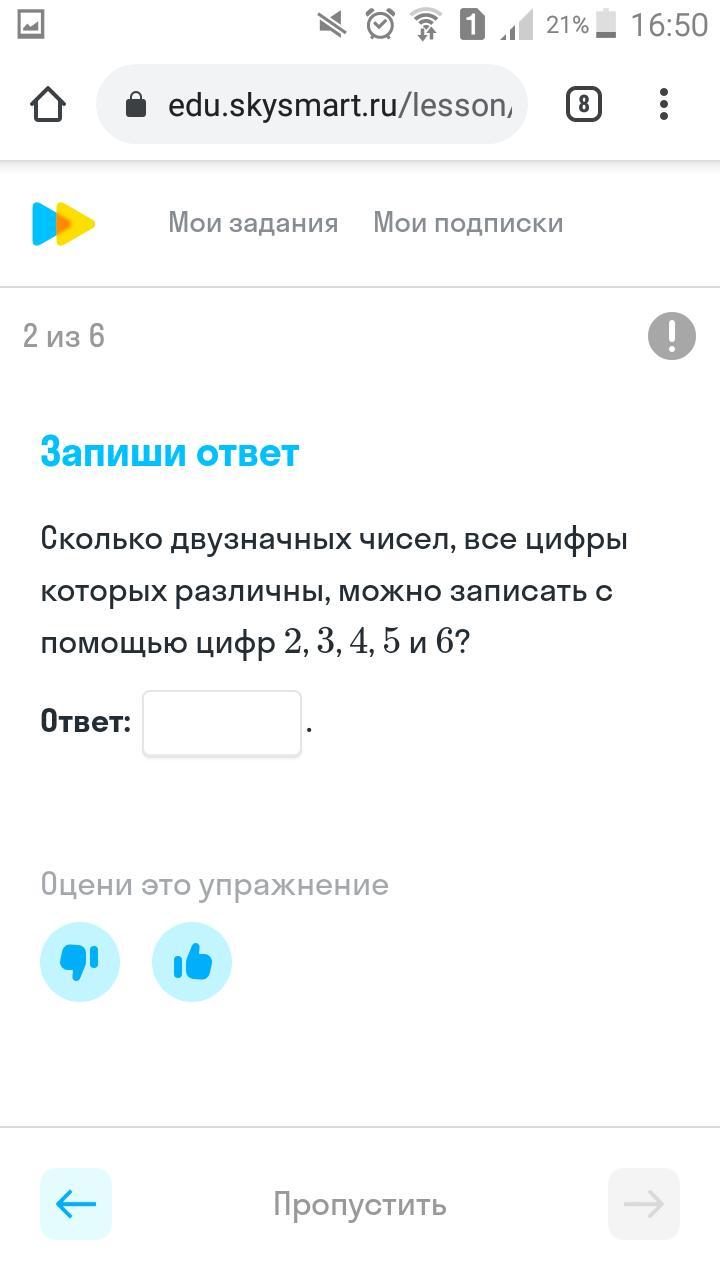
Task: Tap the edu.skysmart.ru address bar
Action: pyautogui.click(x=312, y=104)
